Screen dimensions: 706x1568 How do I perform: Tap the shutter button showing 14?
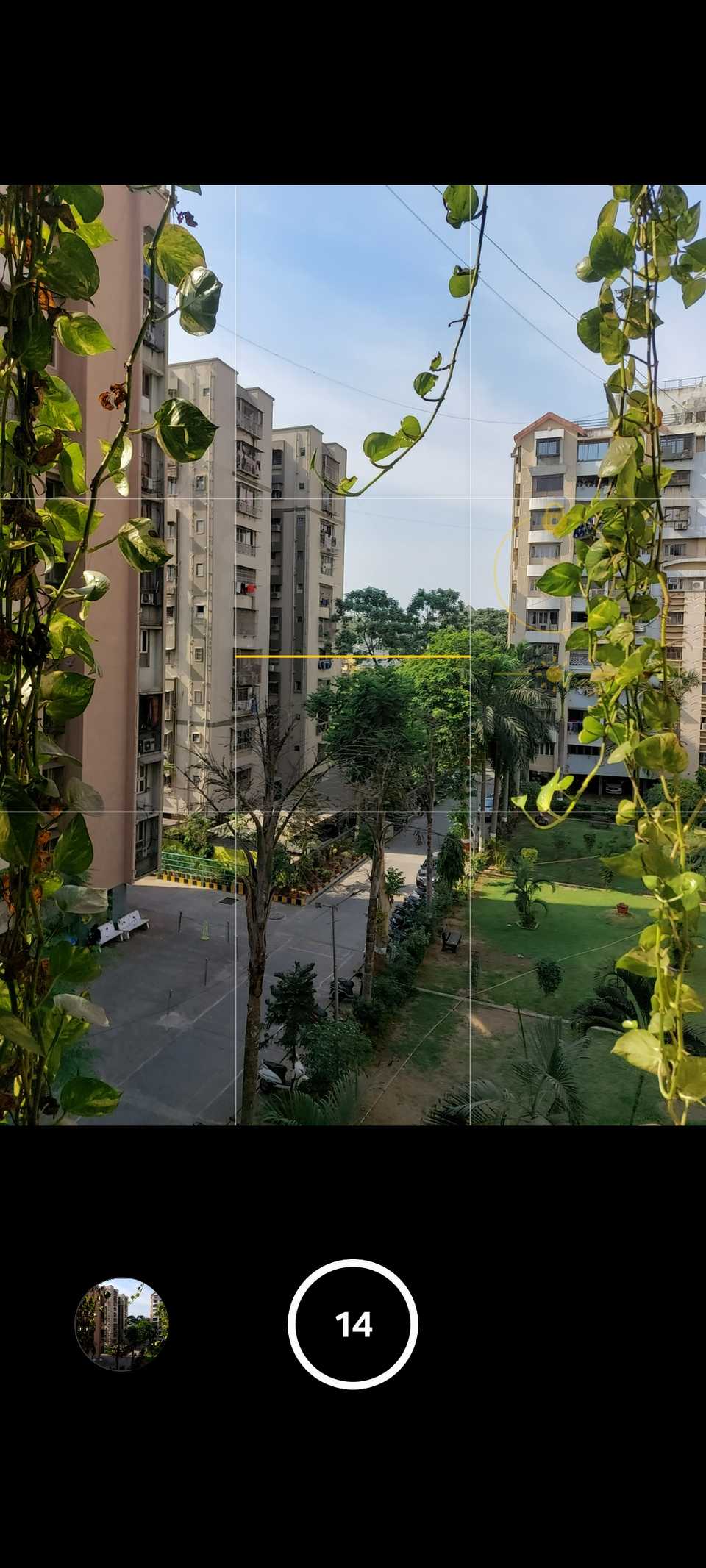click(x=353, y=1324)
